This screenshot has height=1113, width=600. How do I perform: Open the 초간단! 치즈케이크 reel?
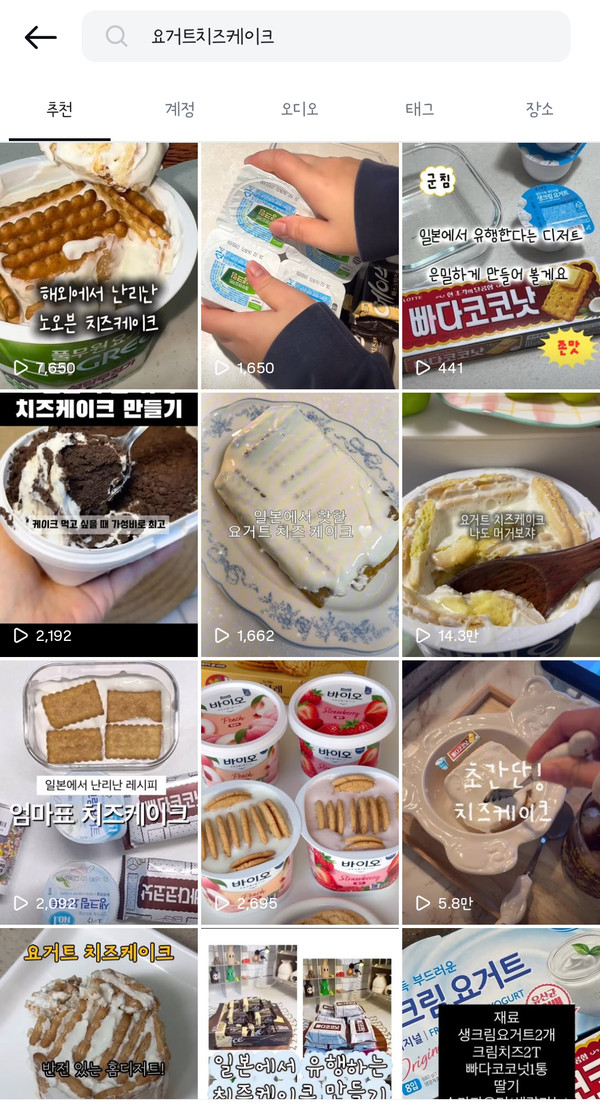501,791
